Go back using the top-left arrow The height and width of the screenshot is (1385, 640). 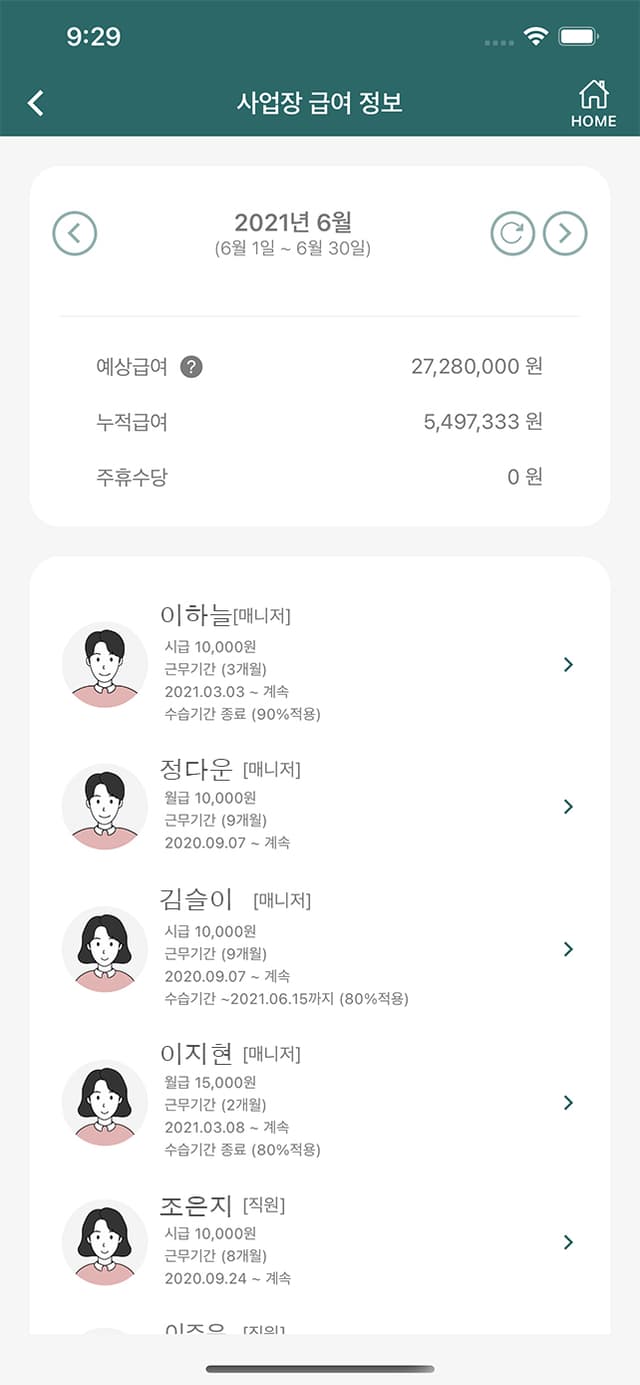tap(36, 103)
